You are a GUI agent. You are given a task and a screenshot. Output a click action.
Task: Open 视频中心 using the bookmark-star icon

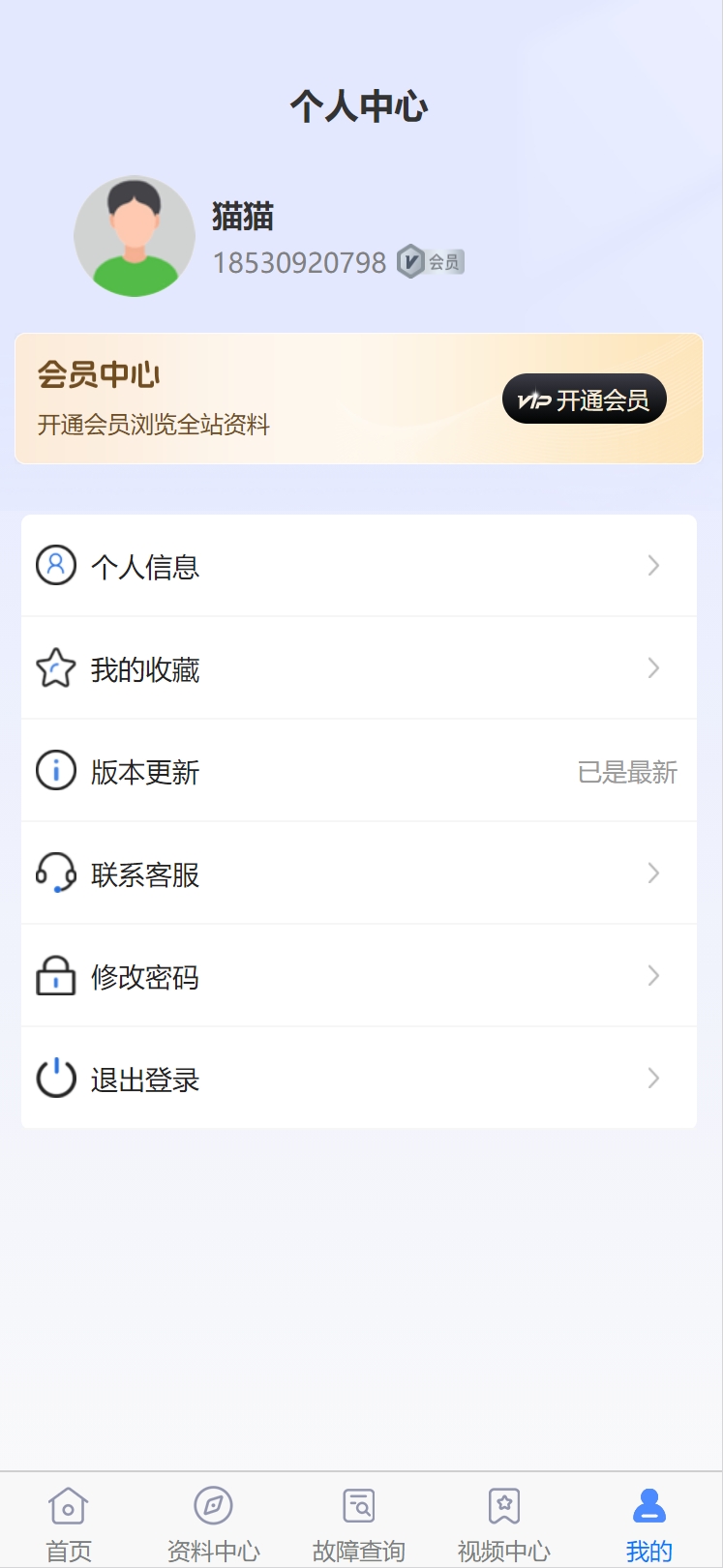tap(502, 1506)
